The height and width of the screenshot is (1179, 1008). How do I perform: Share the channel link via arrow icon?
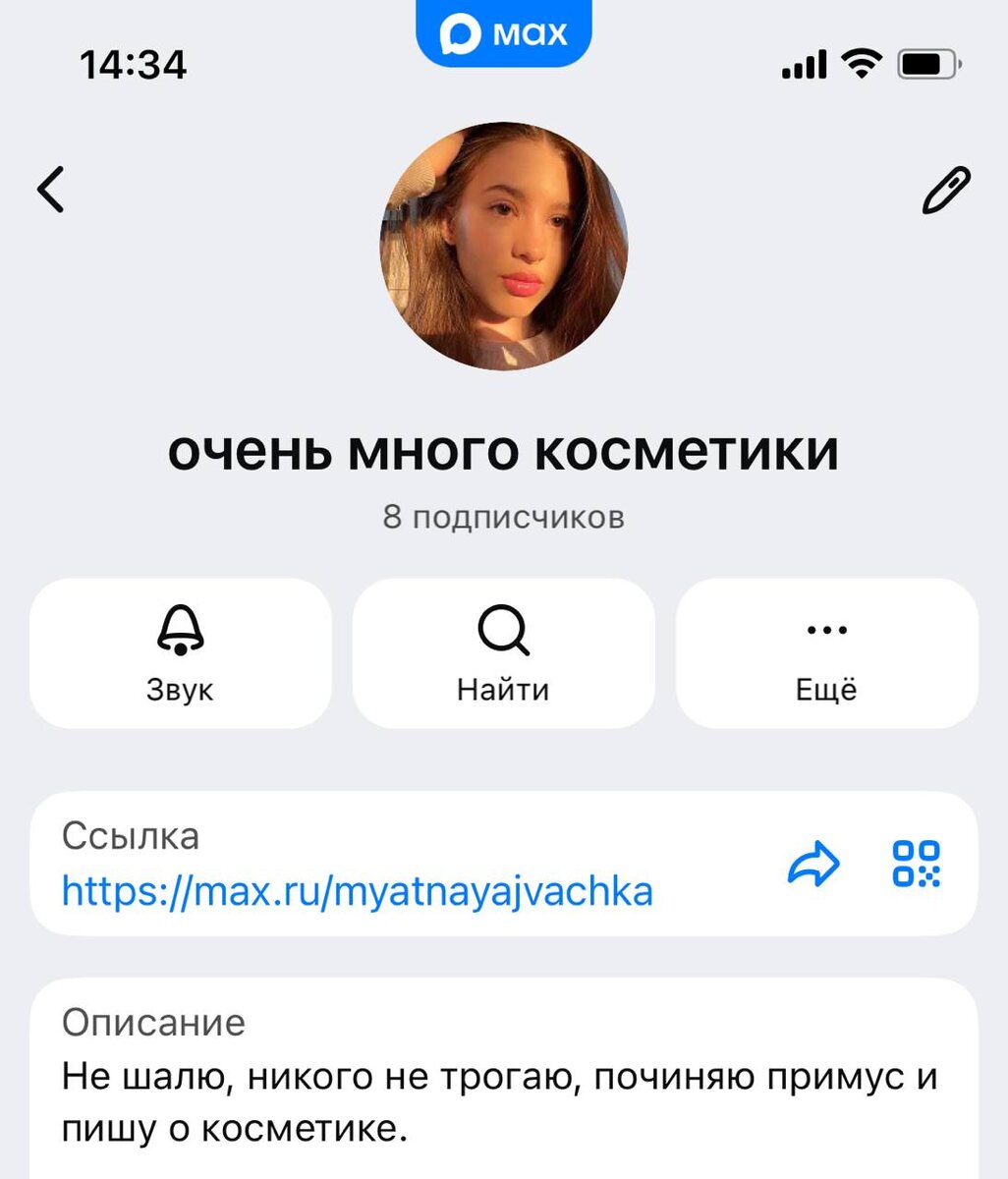tap(813, 865)
